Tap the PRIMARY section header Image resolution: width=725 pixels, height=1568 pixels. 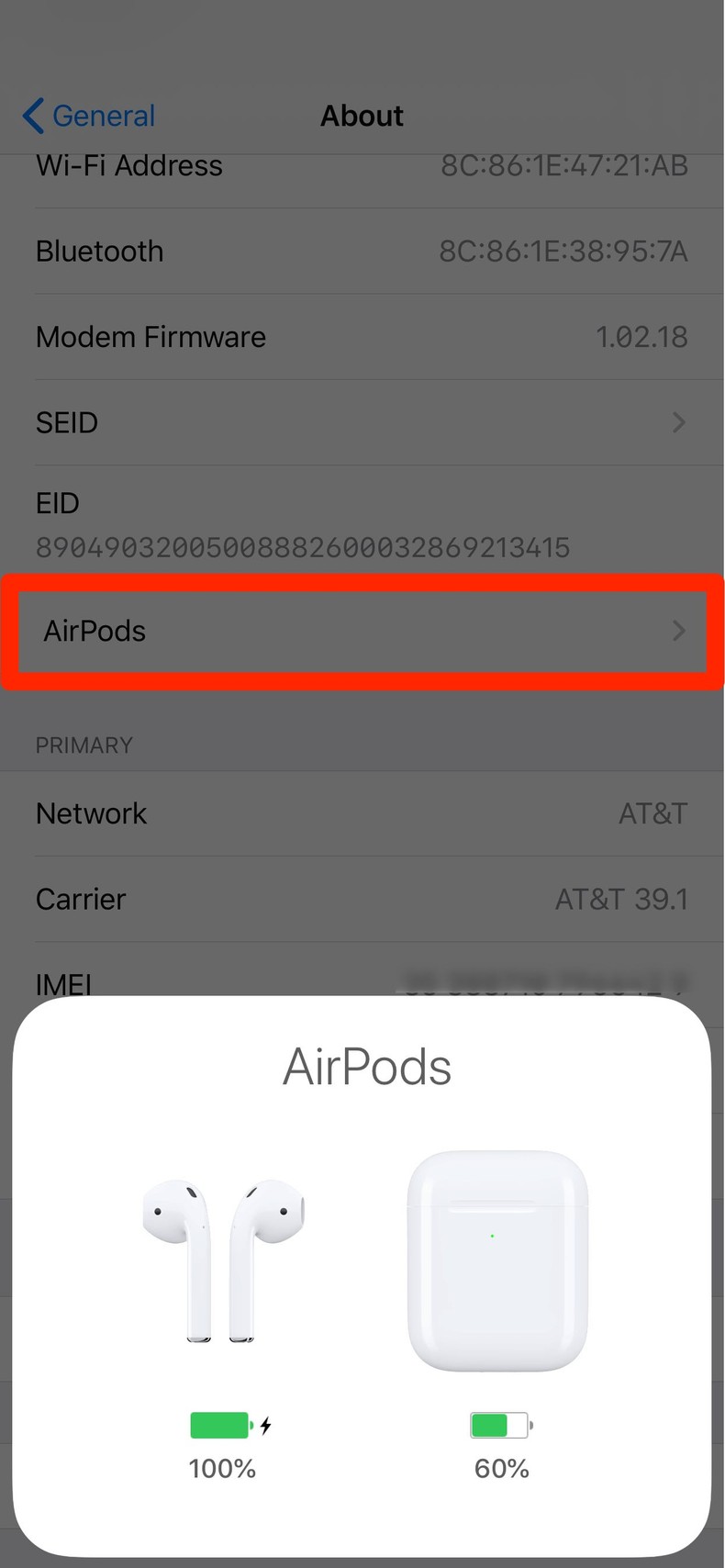point(84,745)
